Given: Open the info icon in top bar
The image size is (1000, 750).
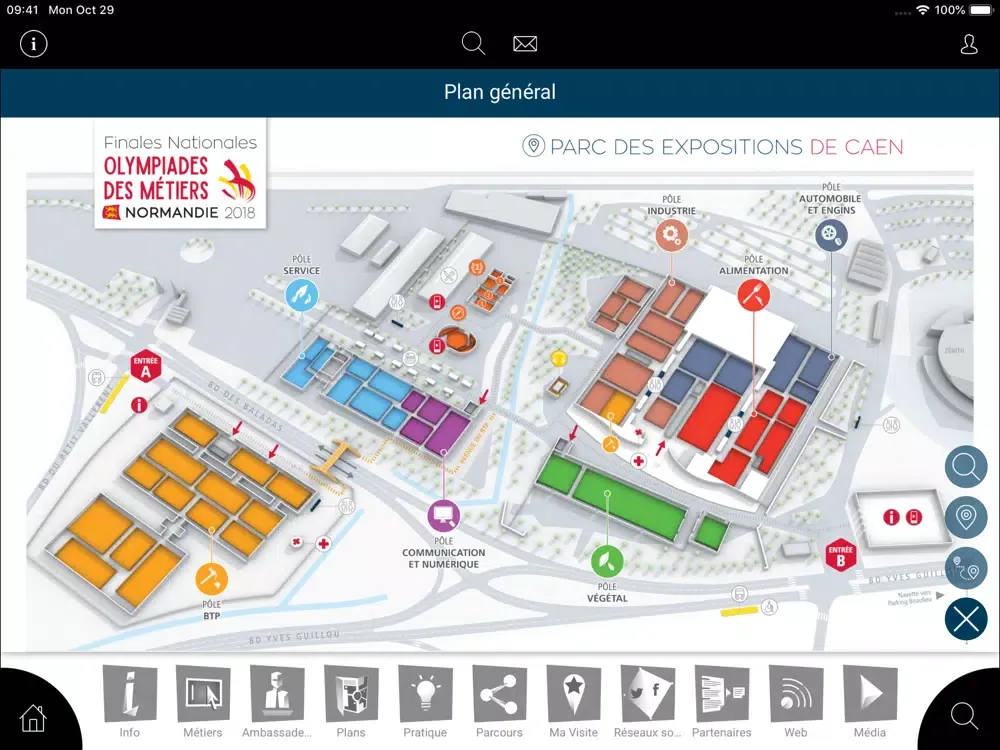Looking at the screenshot, I should (x=34, y=44).
